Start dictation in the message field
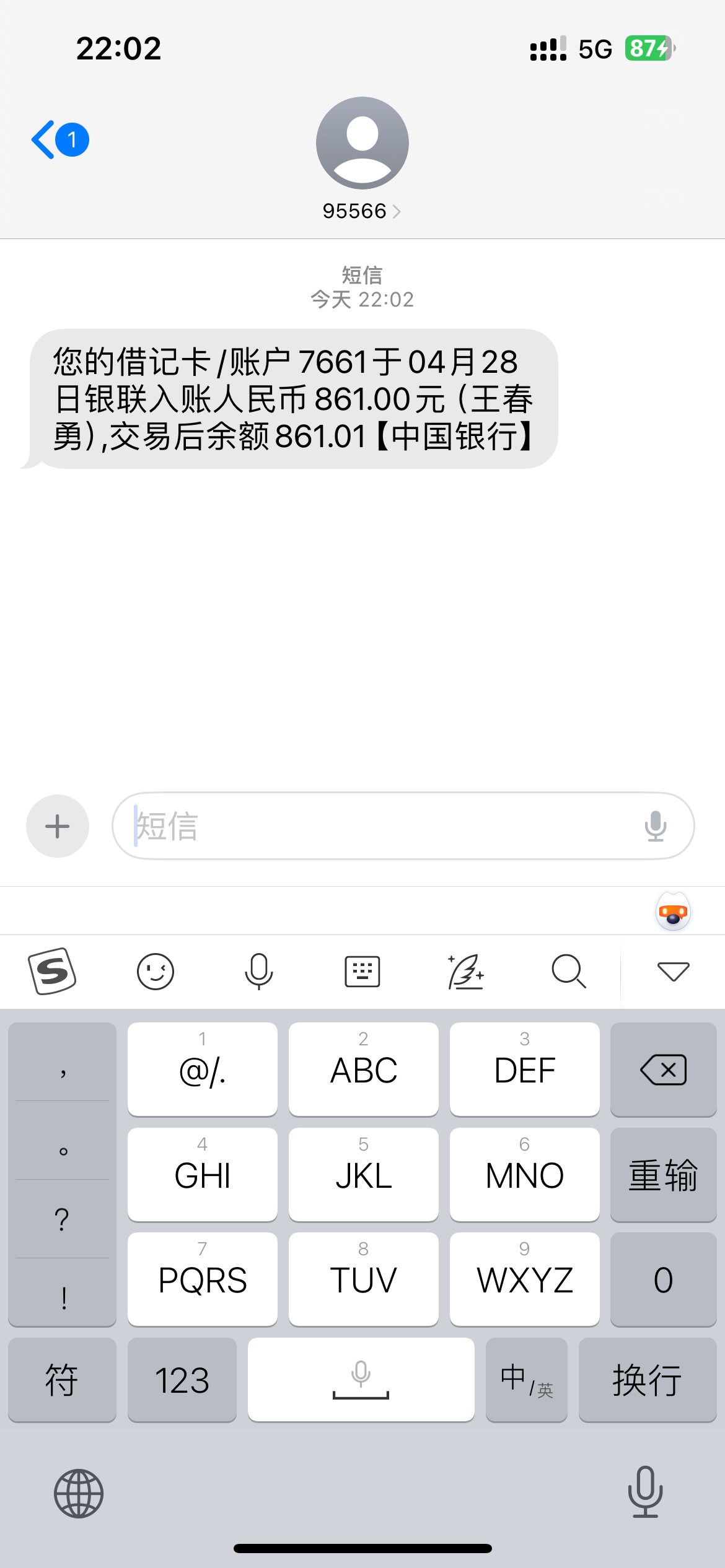The image size is (725, 1568). click(655, 826)
